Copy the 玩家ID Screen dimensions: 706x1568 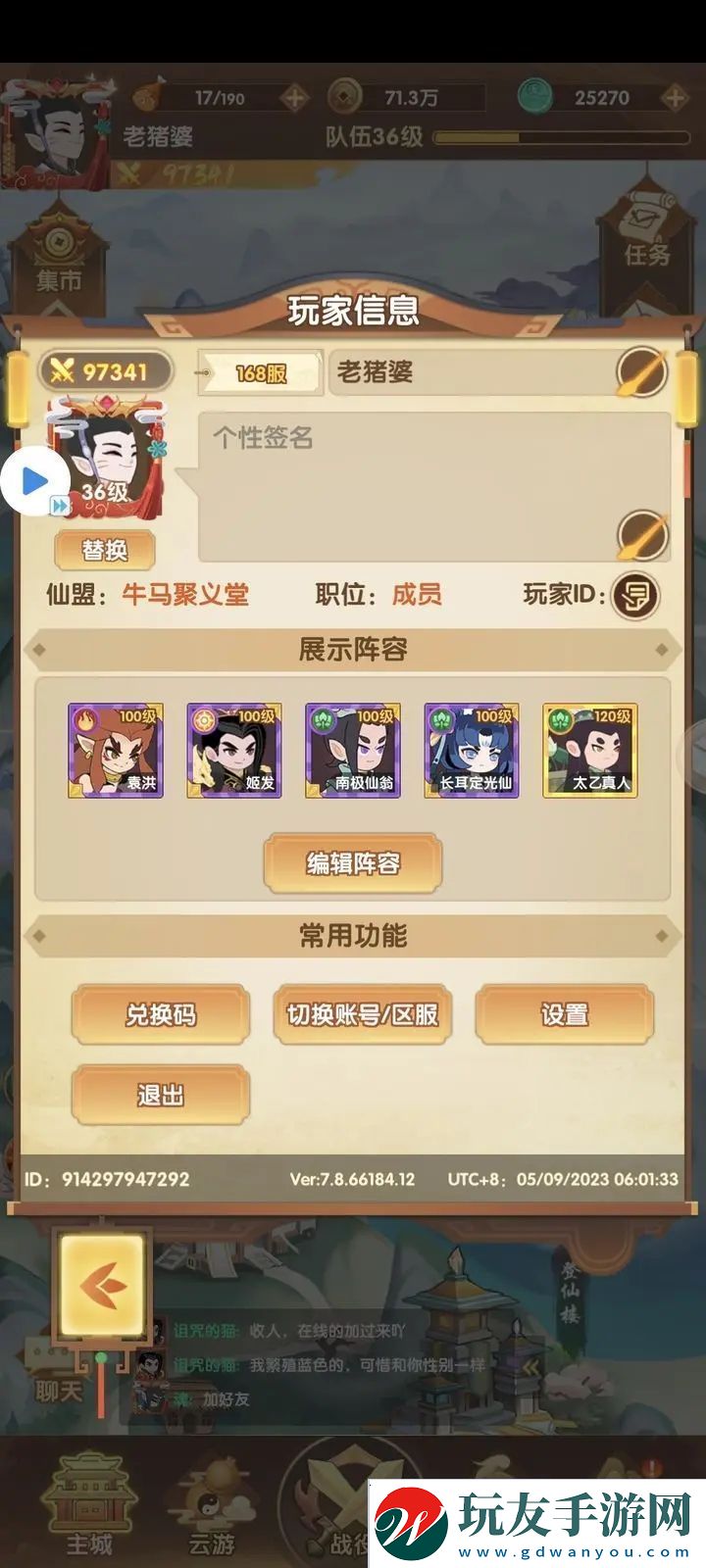(x=634, y=595)
